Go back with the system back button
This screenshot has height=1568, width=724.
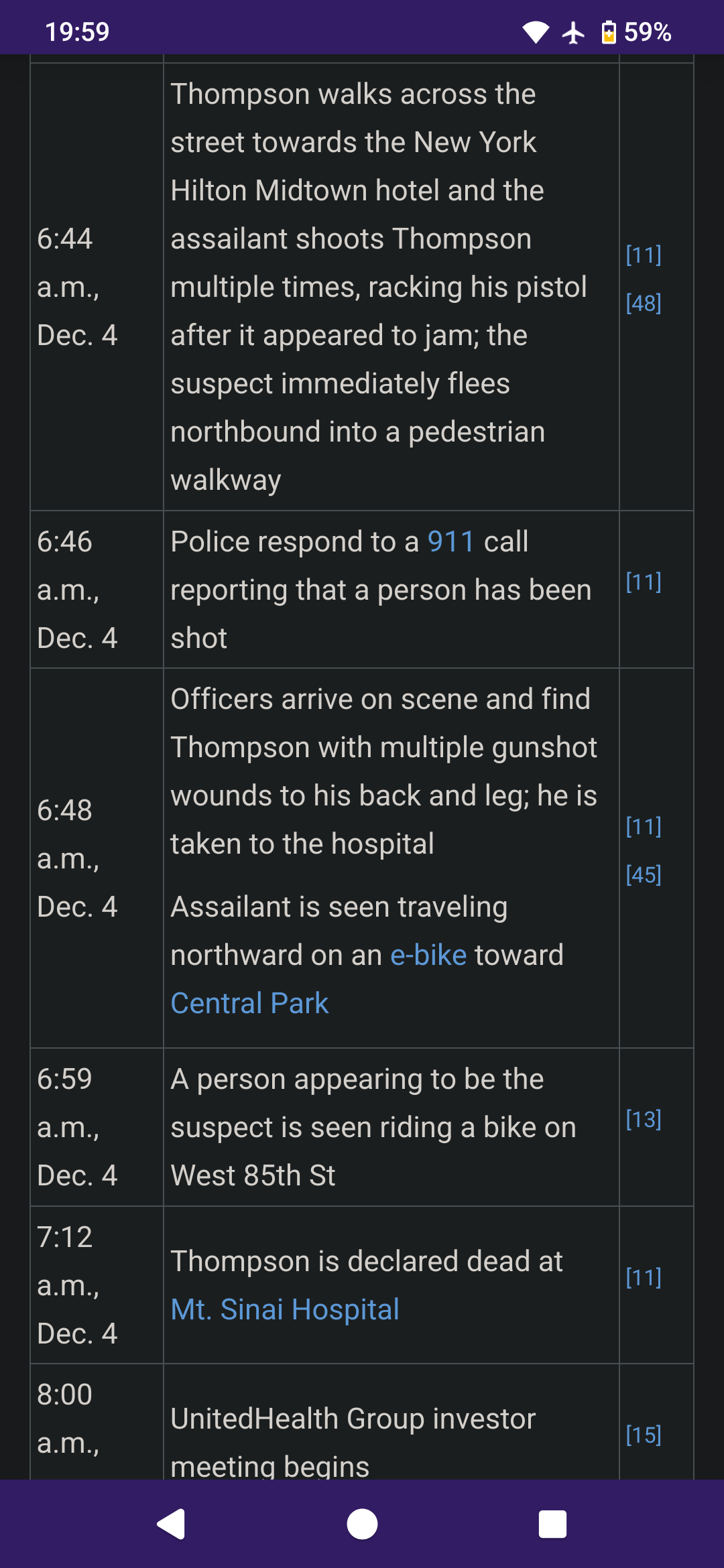172,1524
